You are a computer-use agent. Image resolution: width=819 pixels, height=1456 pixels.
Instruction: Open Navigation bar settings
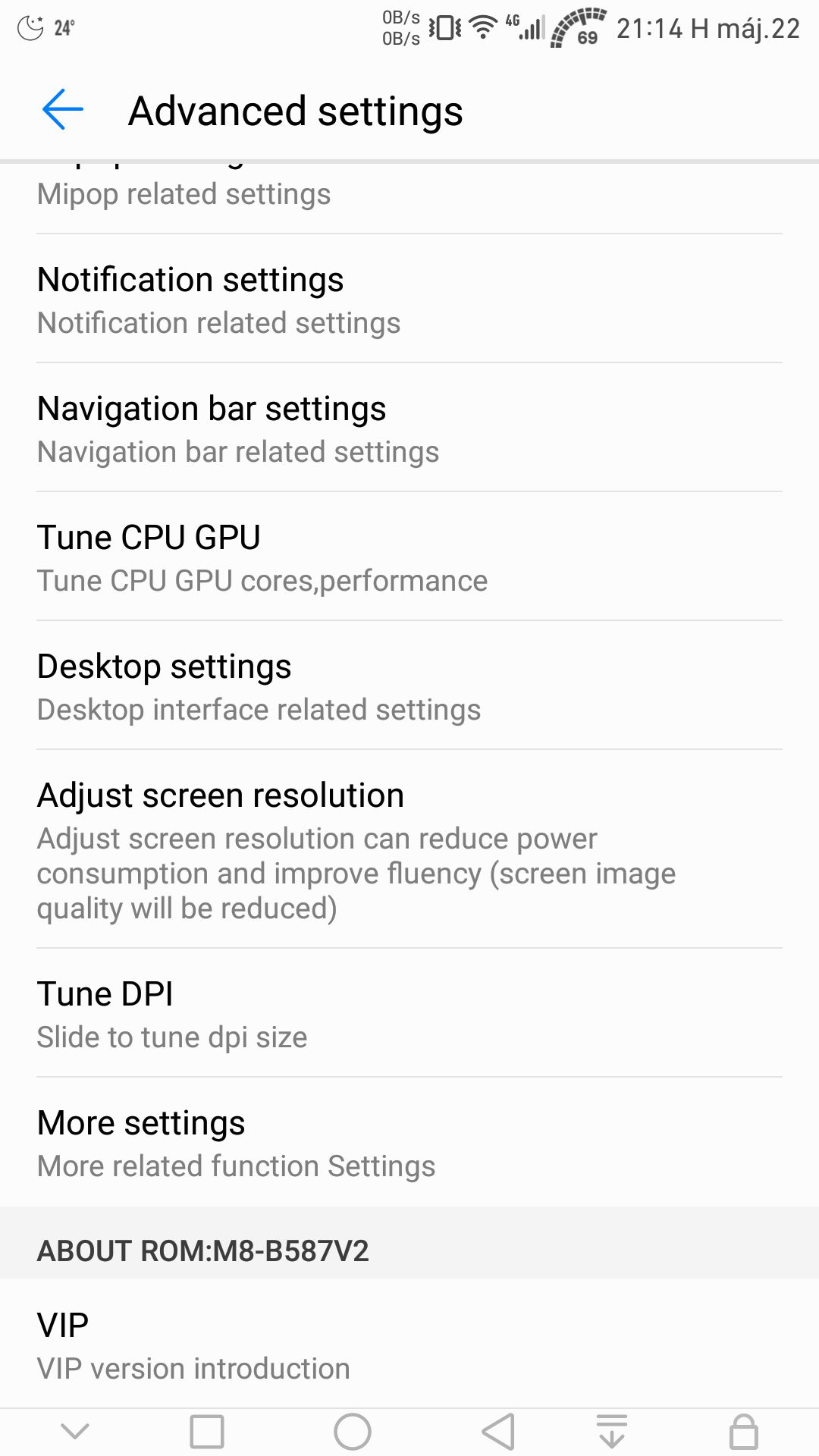pos(409,428)
